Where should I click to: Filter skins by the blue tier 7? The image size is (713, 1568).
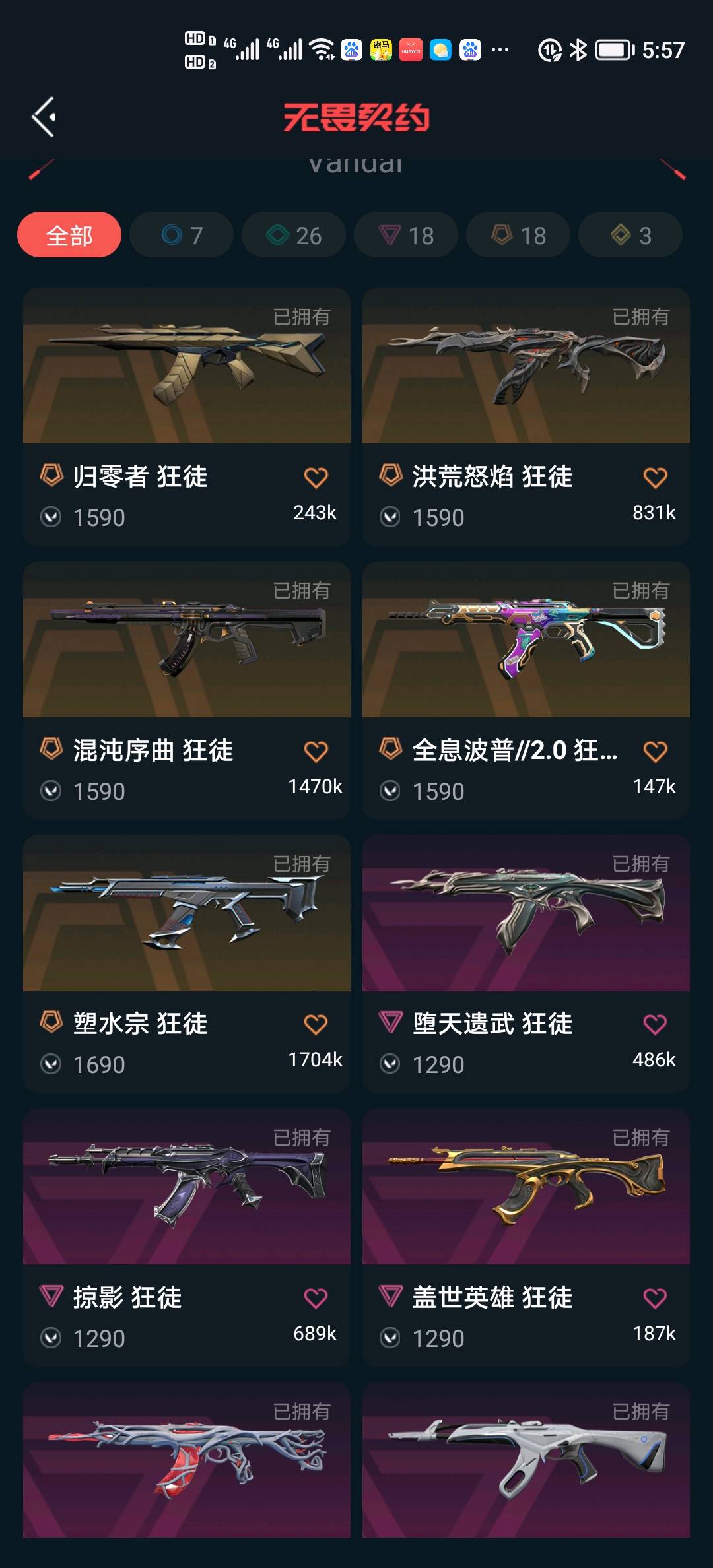tap(182, 235)
